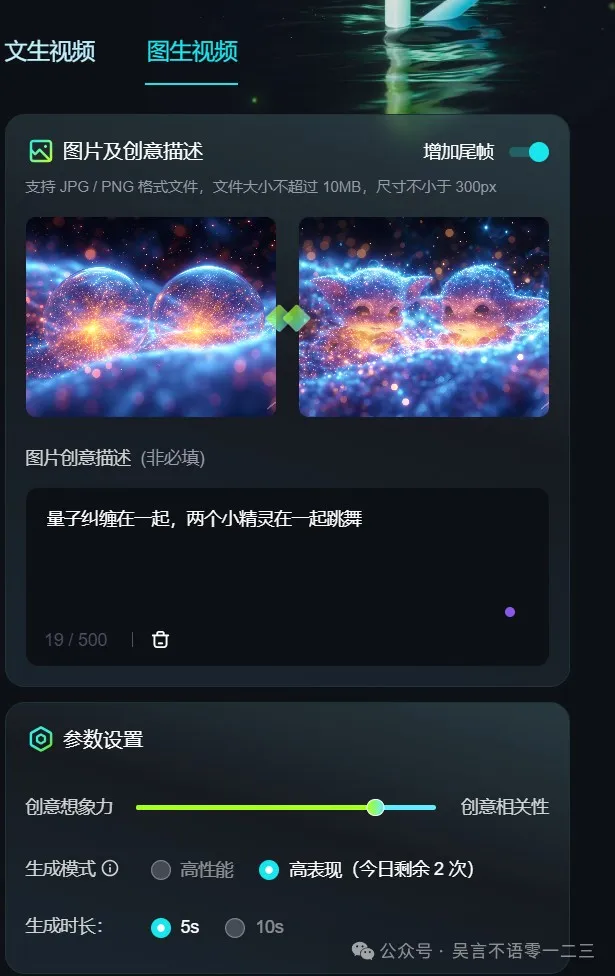The width and height of the screenshot is (615, 976).
Task: Adjust the 创意想象力 slider
Action: coord(375,807)
